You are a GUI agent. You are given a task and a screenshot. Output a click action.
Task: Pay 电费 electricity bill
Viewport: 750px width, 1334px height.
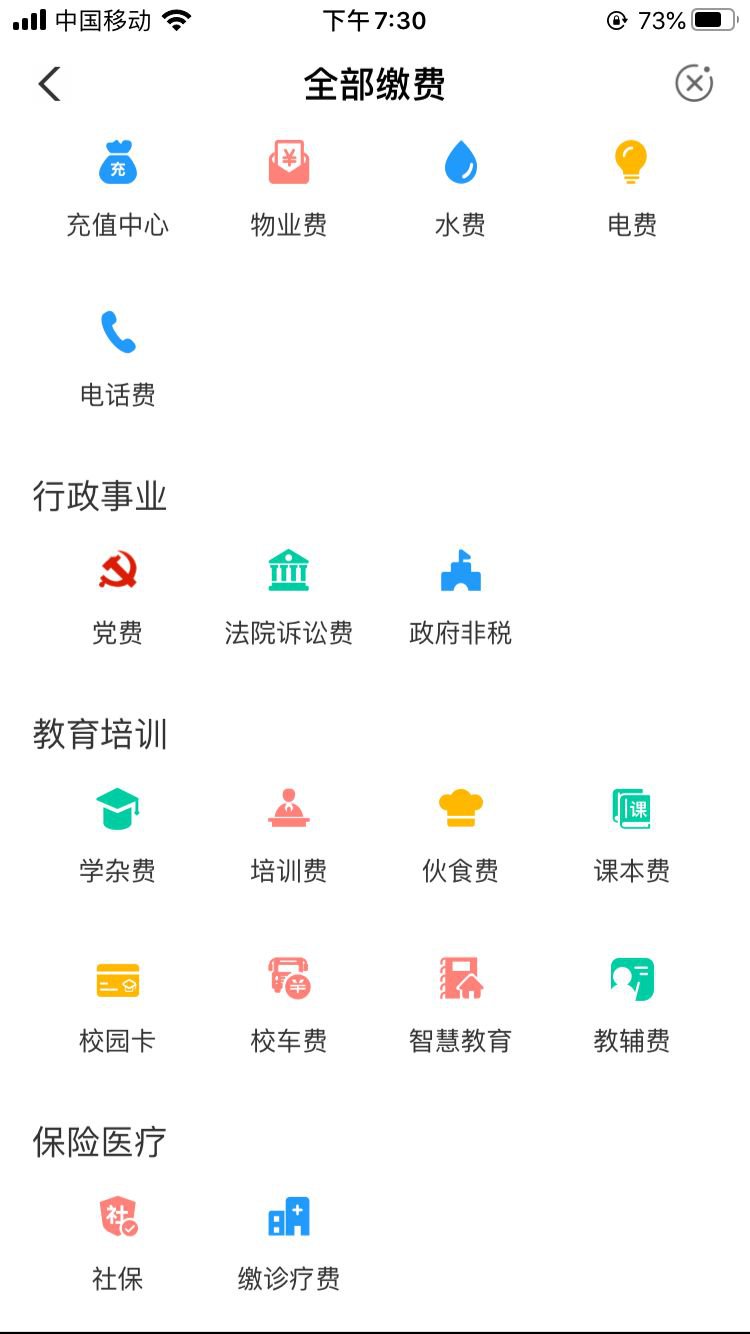click(x=632, y=188)
